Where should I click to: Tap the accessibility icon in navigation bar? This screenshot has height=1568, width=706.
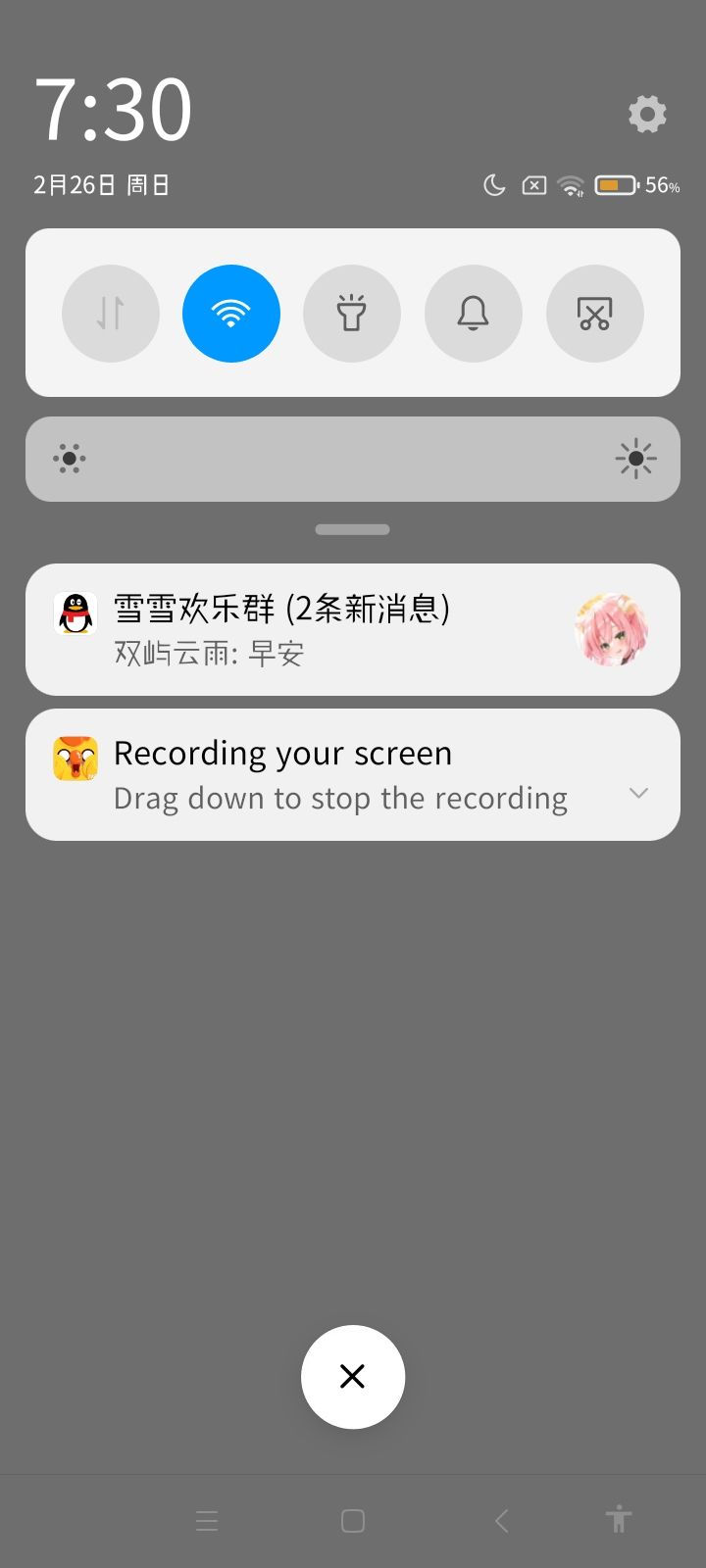620,1520
